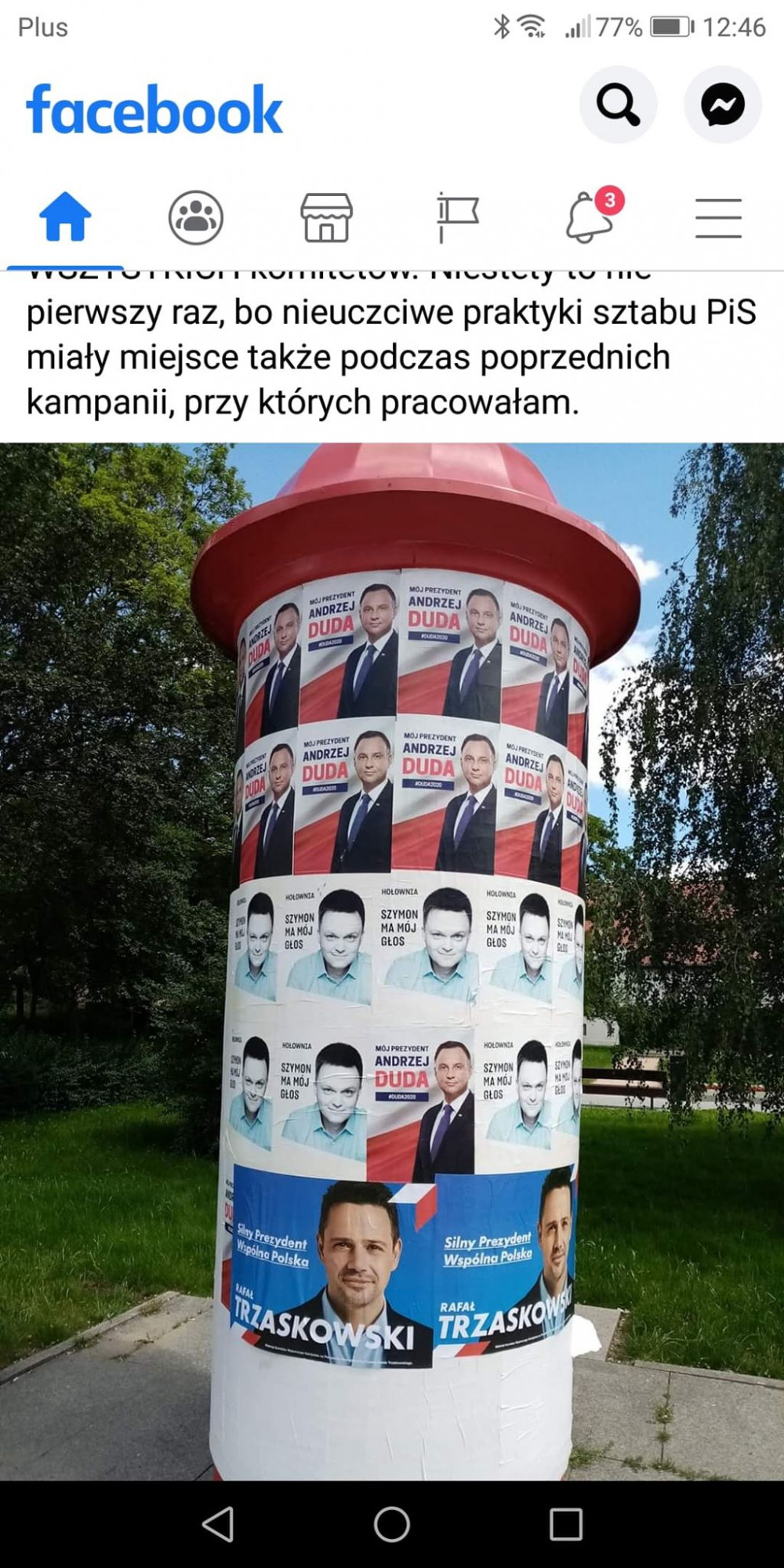784x1568 pixels.
Task: Tap the system home button
Action: tap(392, 1525)
